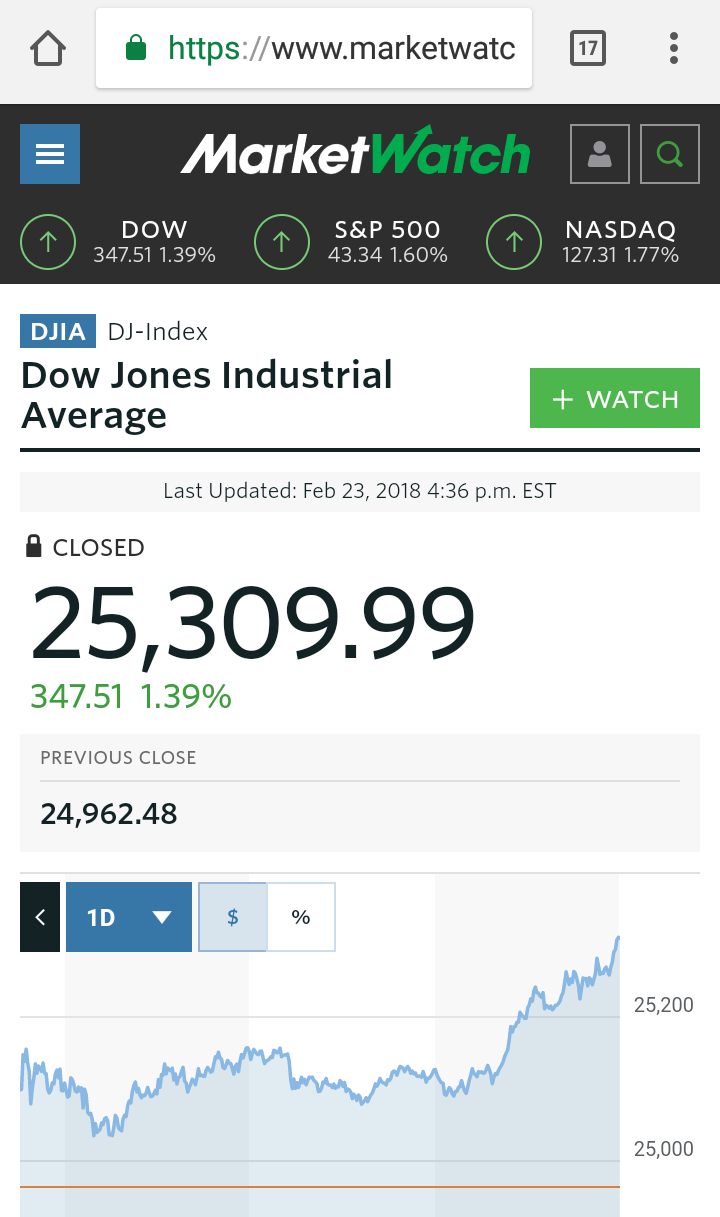Open the MarketWatch search icon
The image size is (720, 1217).
670,154
